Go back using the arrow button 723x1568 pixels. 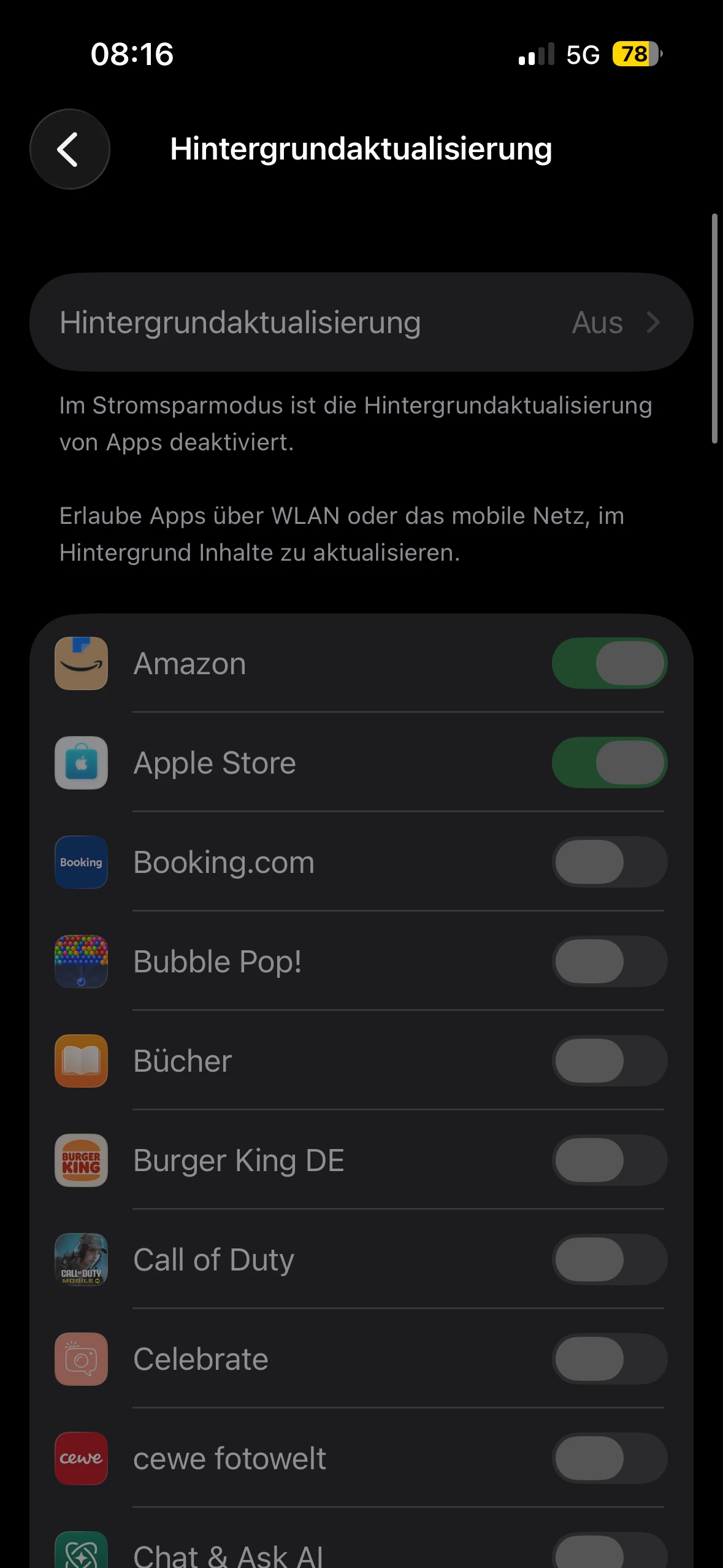(69, 149)
